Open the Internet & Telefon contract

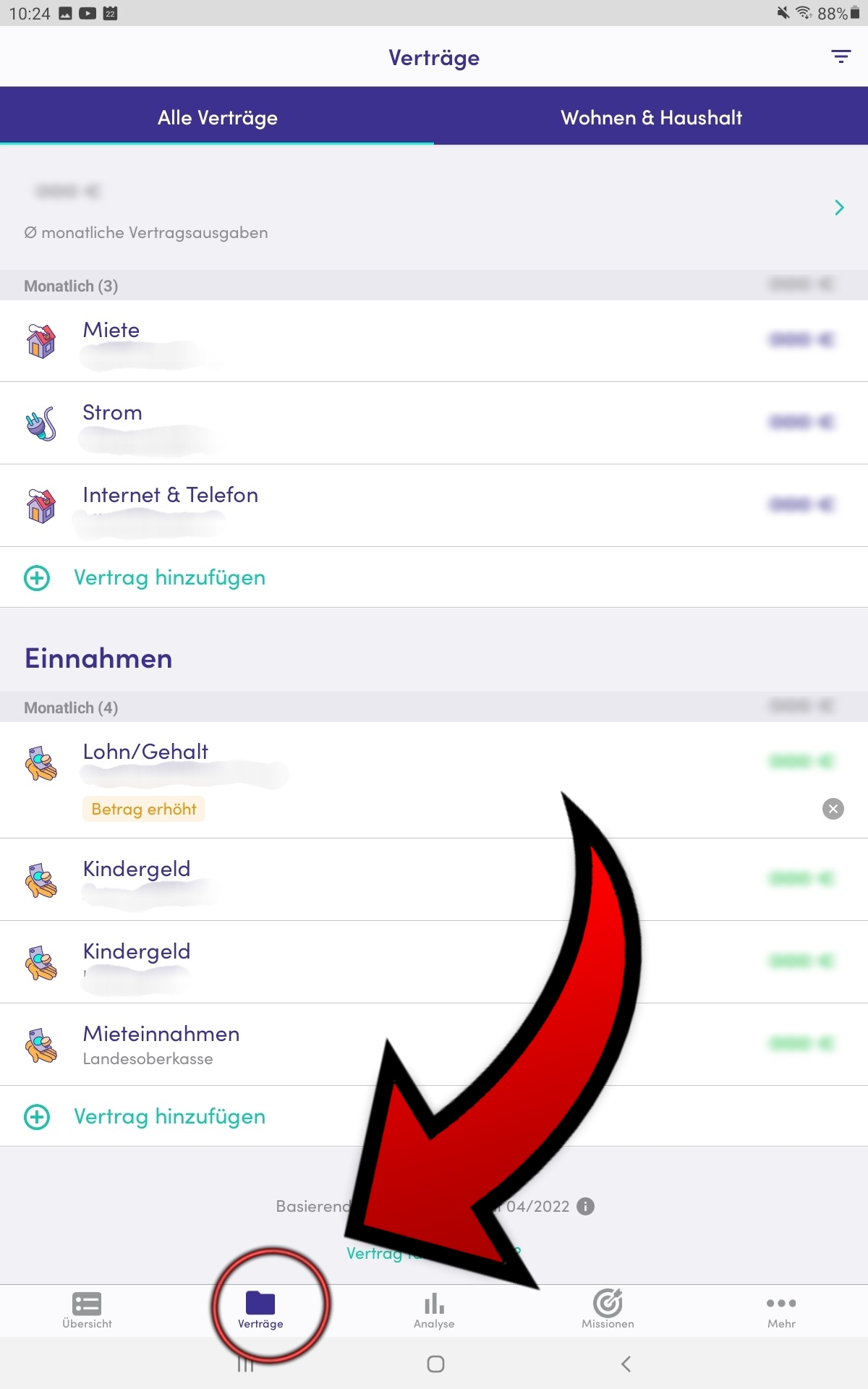434,506
